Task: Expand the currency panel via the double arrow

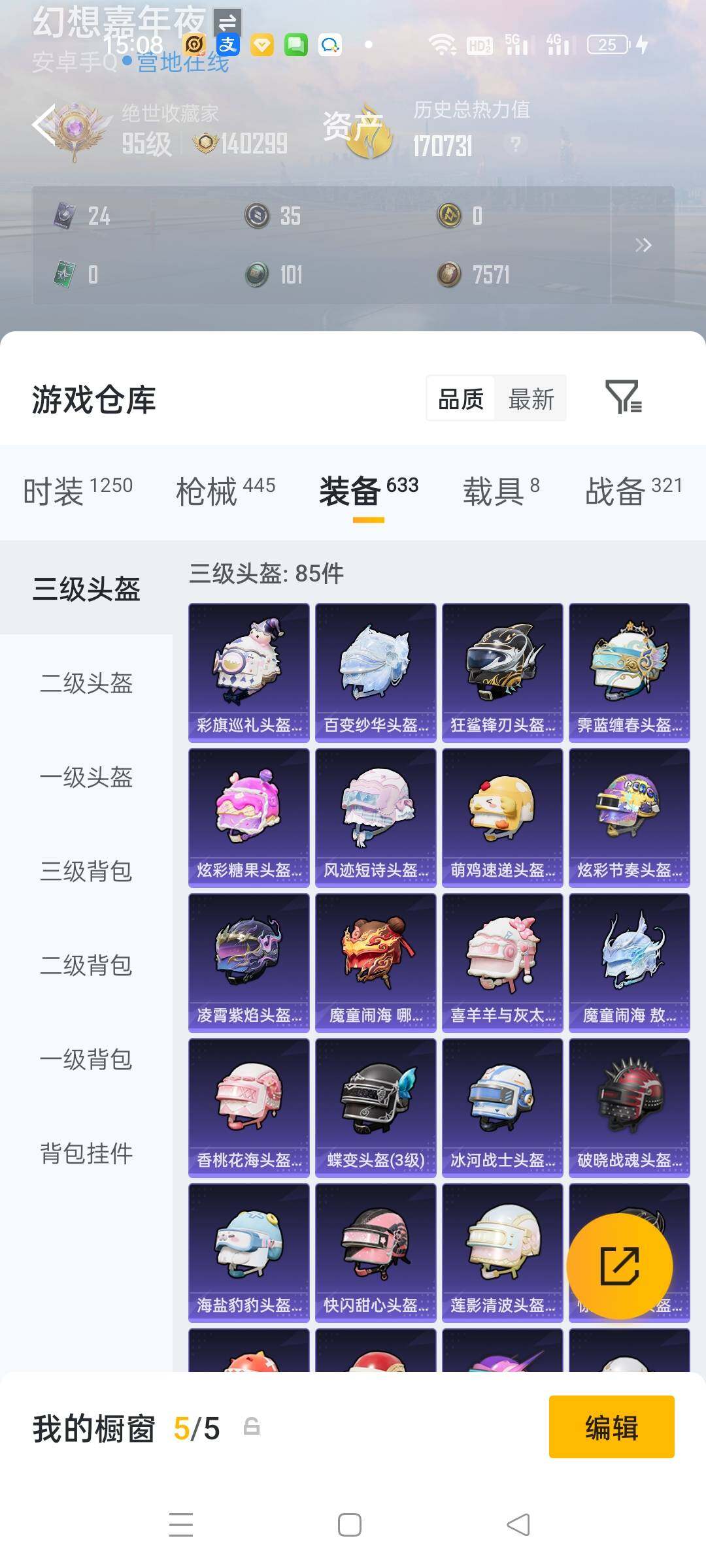Action: (643, 245)
